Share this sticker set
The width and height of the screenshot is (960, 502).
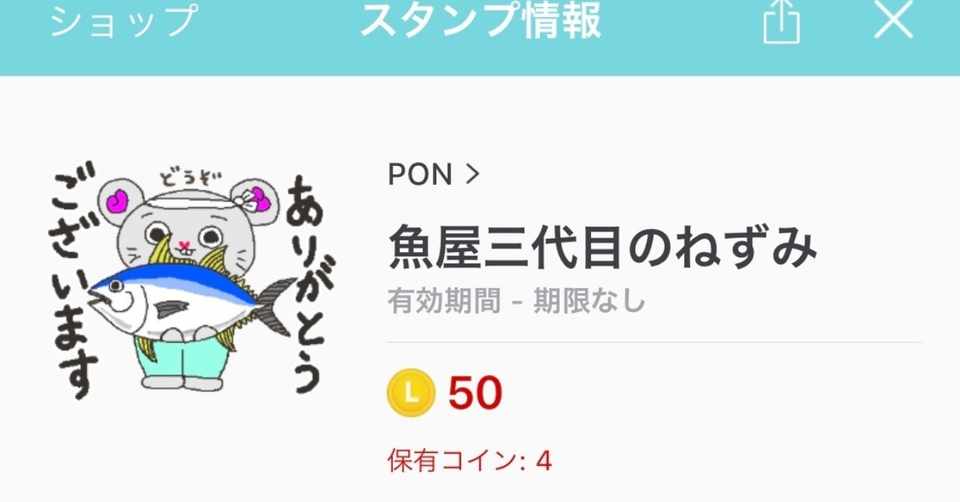point(781,22)
